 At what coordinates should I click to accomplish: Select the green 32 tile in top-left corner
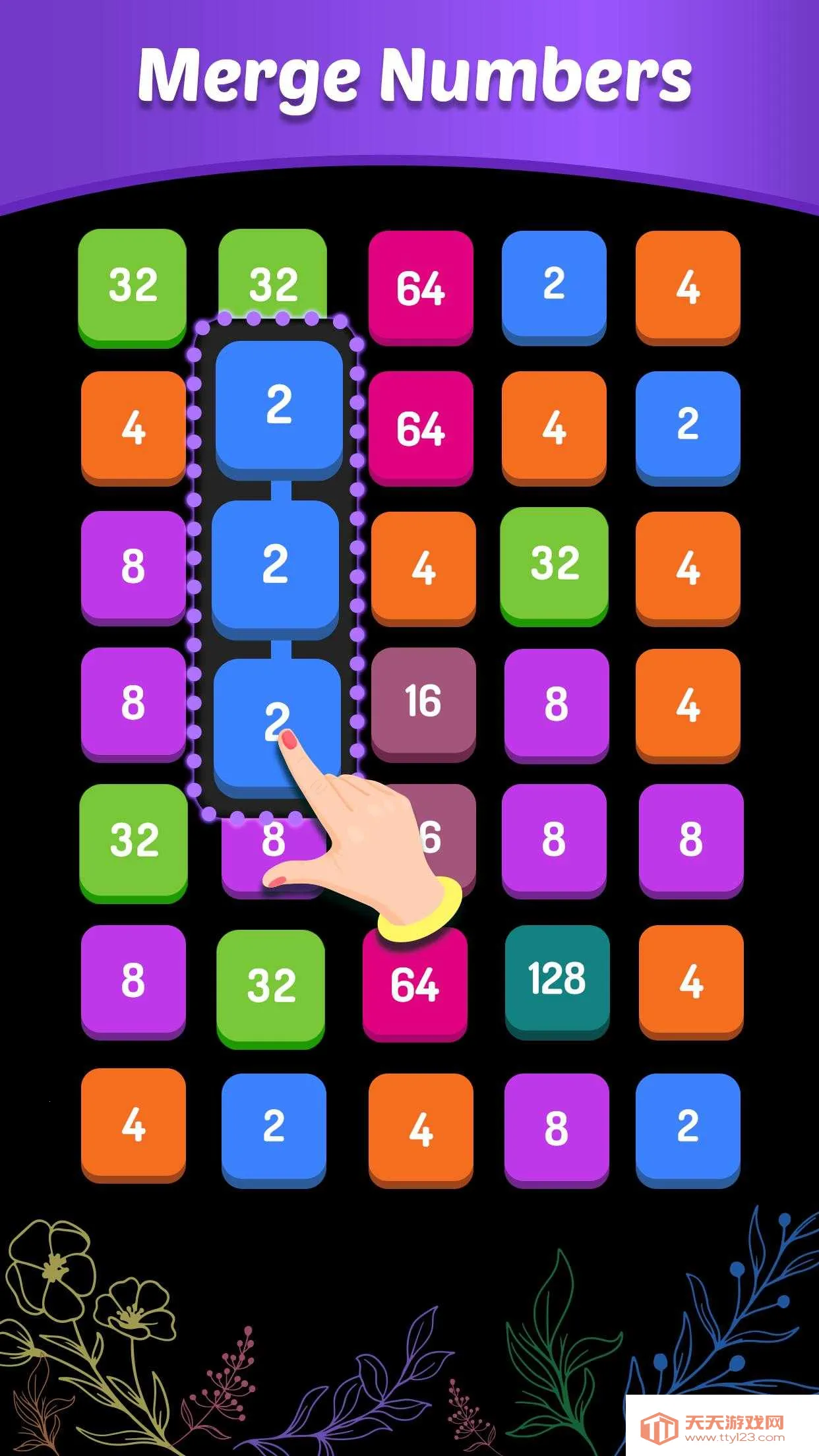(x=132, y=284)
